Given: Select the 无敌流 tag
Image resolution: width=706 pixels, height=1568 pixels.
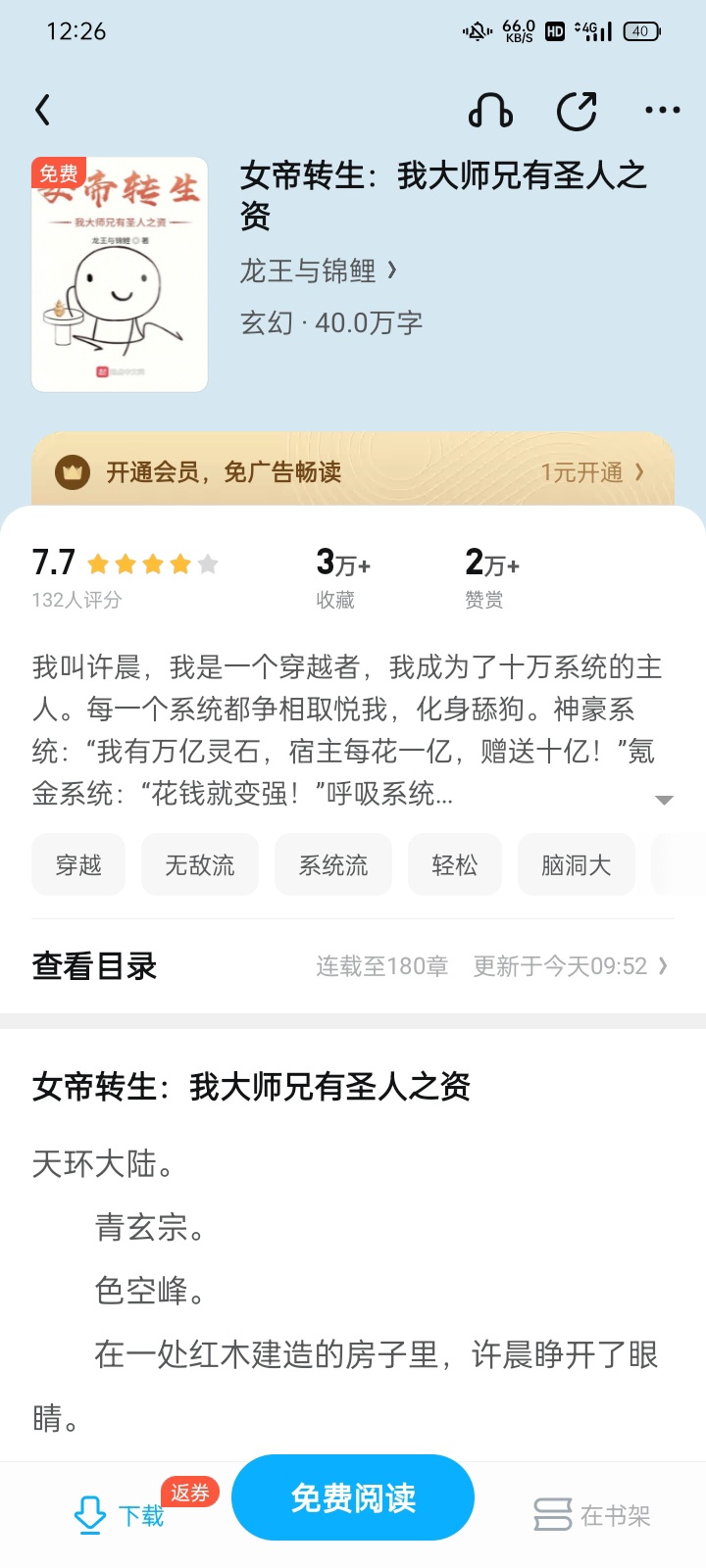Looking at the screenshot, I should [x=200, y=864].
